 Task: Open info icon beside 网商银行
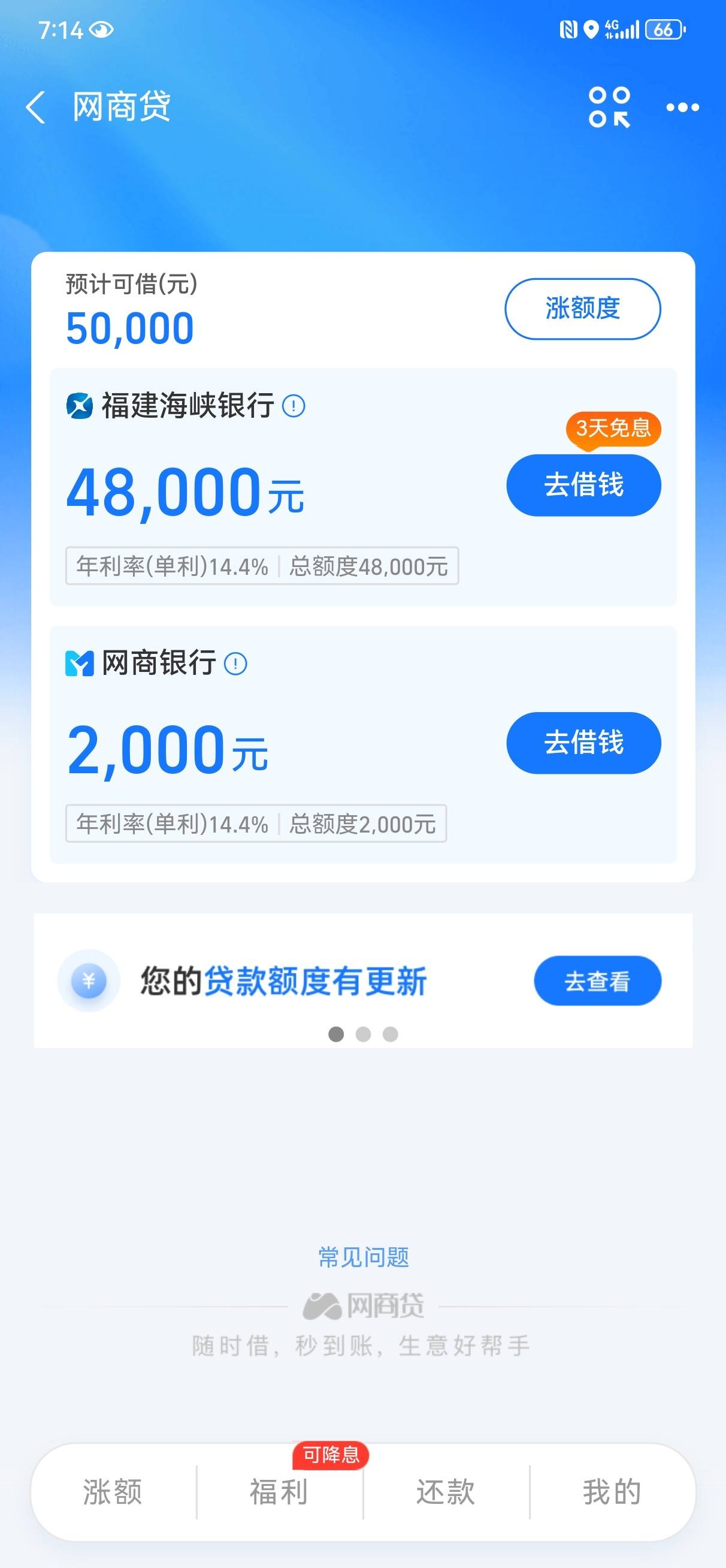(235, 664)
